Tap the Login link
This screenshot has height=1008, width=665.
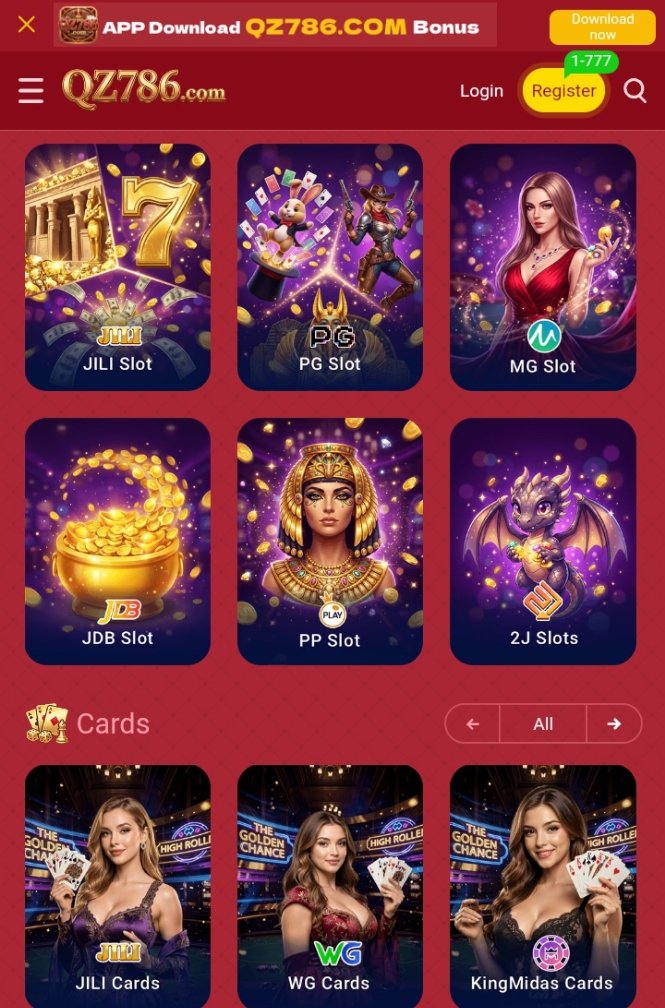[x=481, y=91]
